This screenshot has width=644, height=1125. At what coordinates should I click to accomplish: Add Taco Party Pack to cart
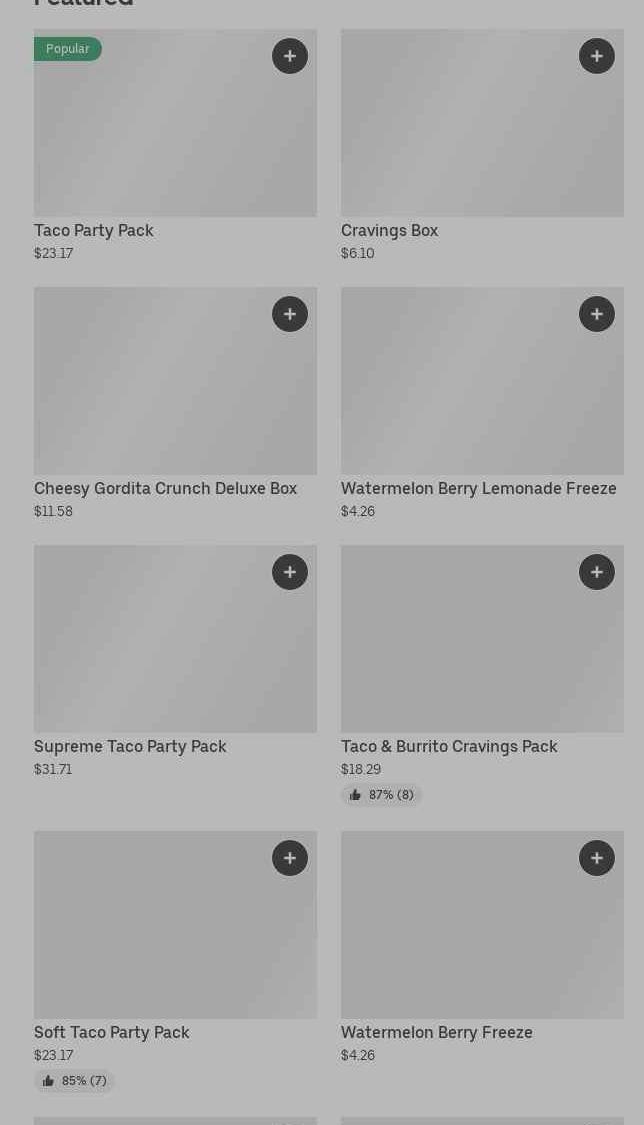click(x=290, y=56)
